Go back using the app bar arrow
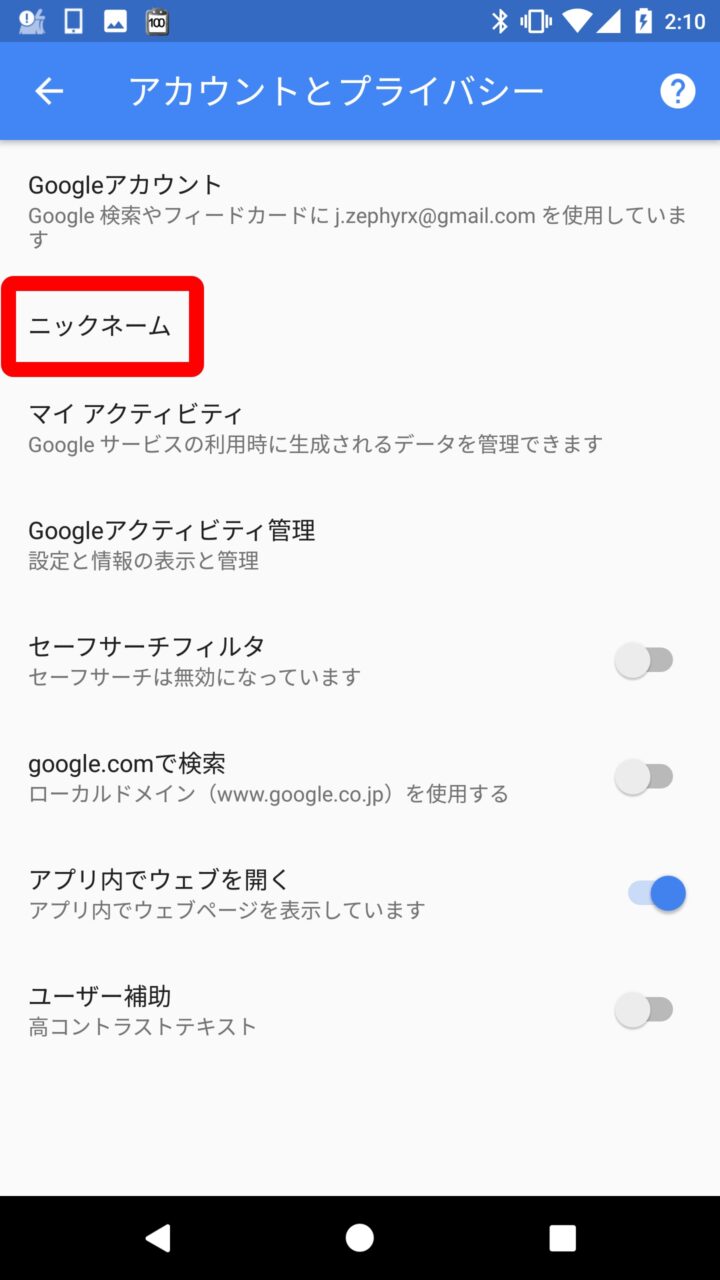 [49, 92]
